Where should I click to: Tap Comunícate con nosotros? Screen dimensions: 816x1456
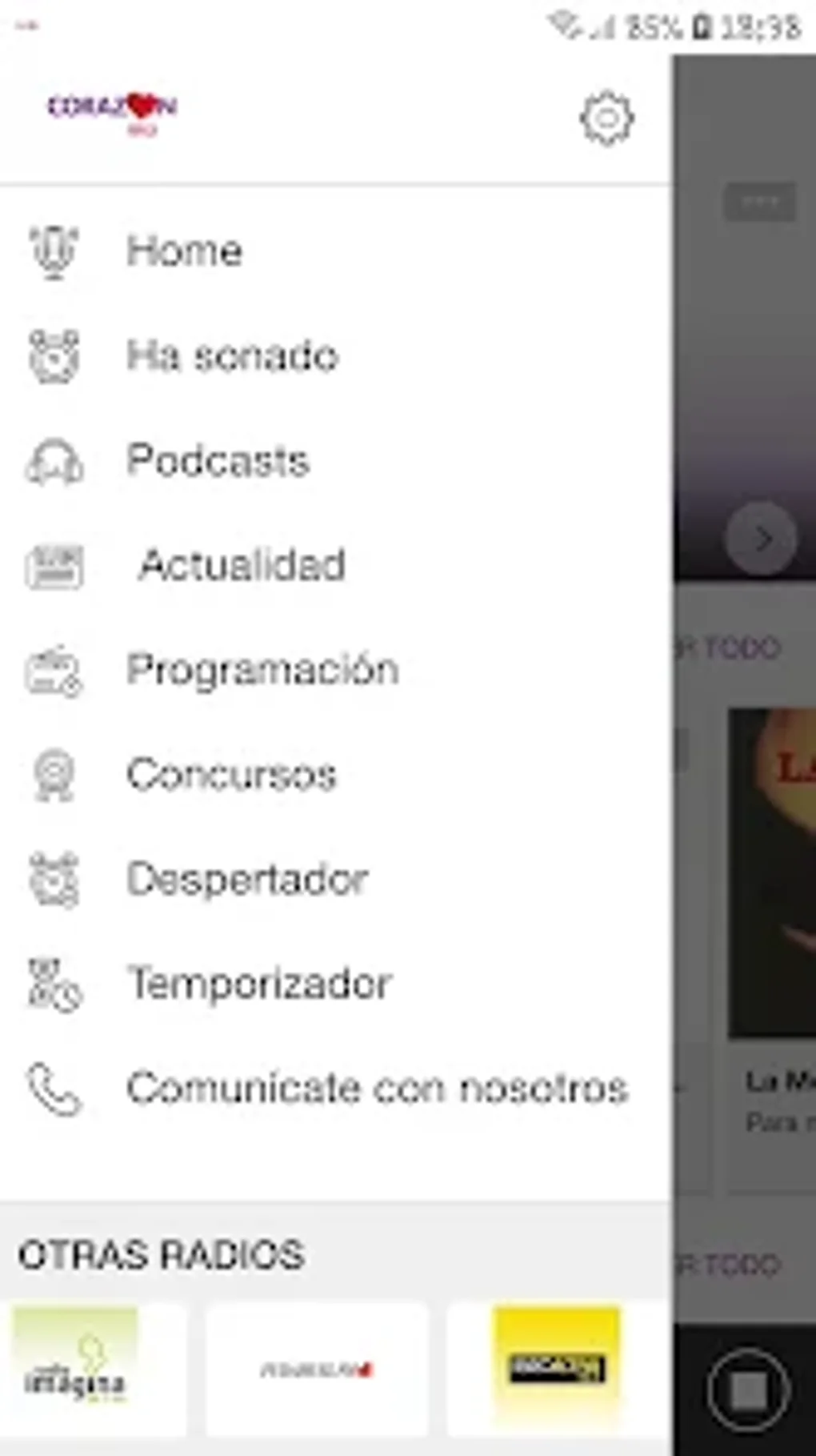tap(336, 1089)
